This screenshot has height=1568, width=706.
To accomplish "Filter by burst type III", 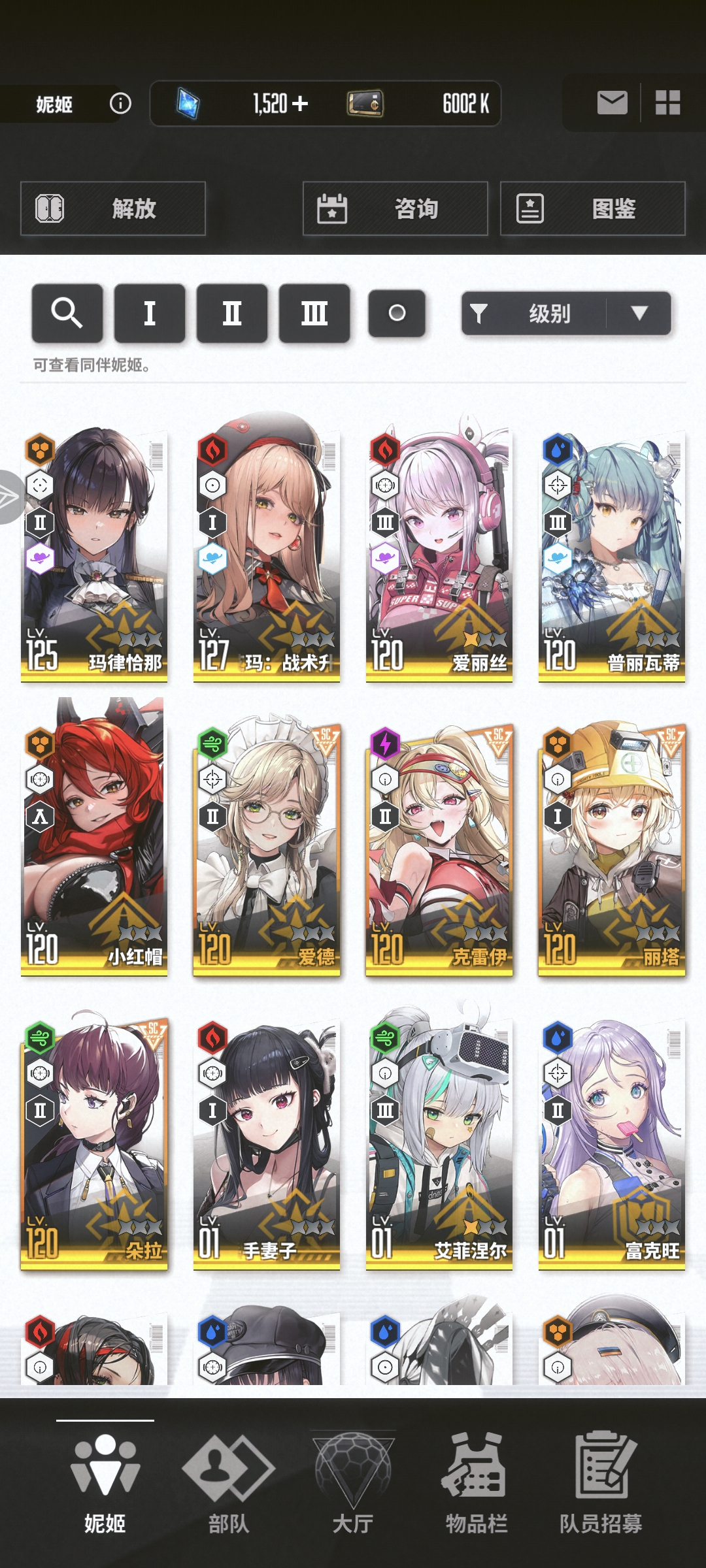I will coord(314,313).
